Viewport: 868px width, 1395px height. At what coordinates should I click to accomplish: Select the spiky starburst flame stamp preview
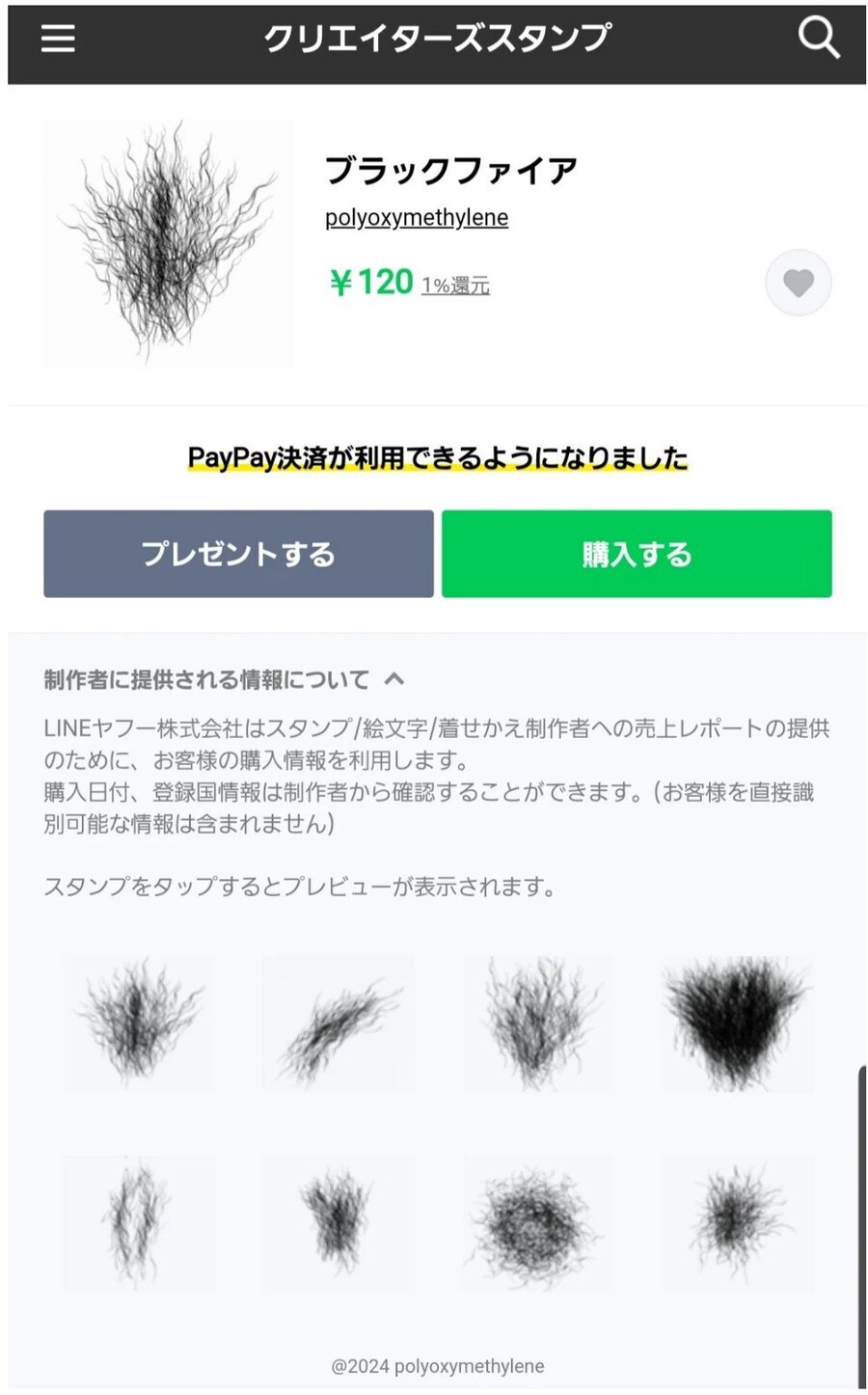736,1225
